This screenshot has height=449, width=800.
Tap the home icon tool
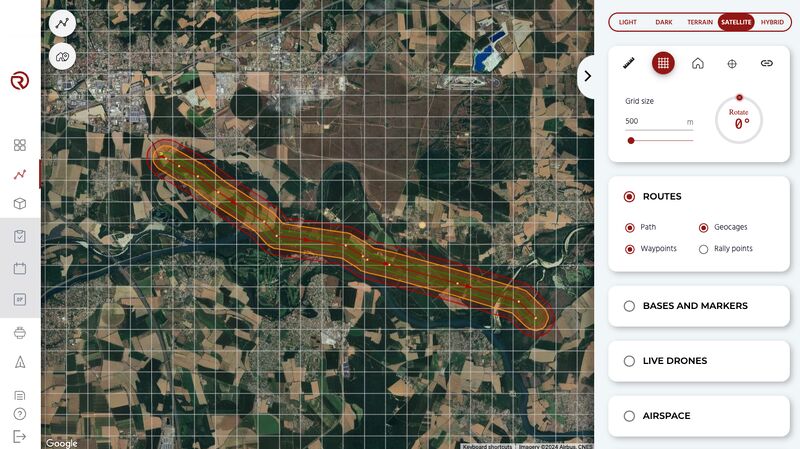point(698,63)
